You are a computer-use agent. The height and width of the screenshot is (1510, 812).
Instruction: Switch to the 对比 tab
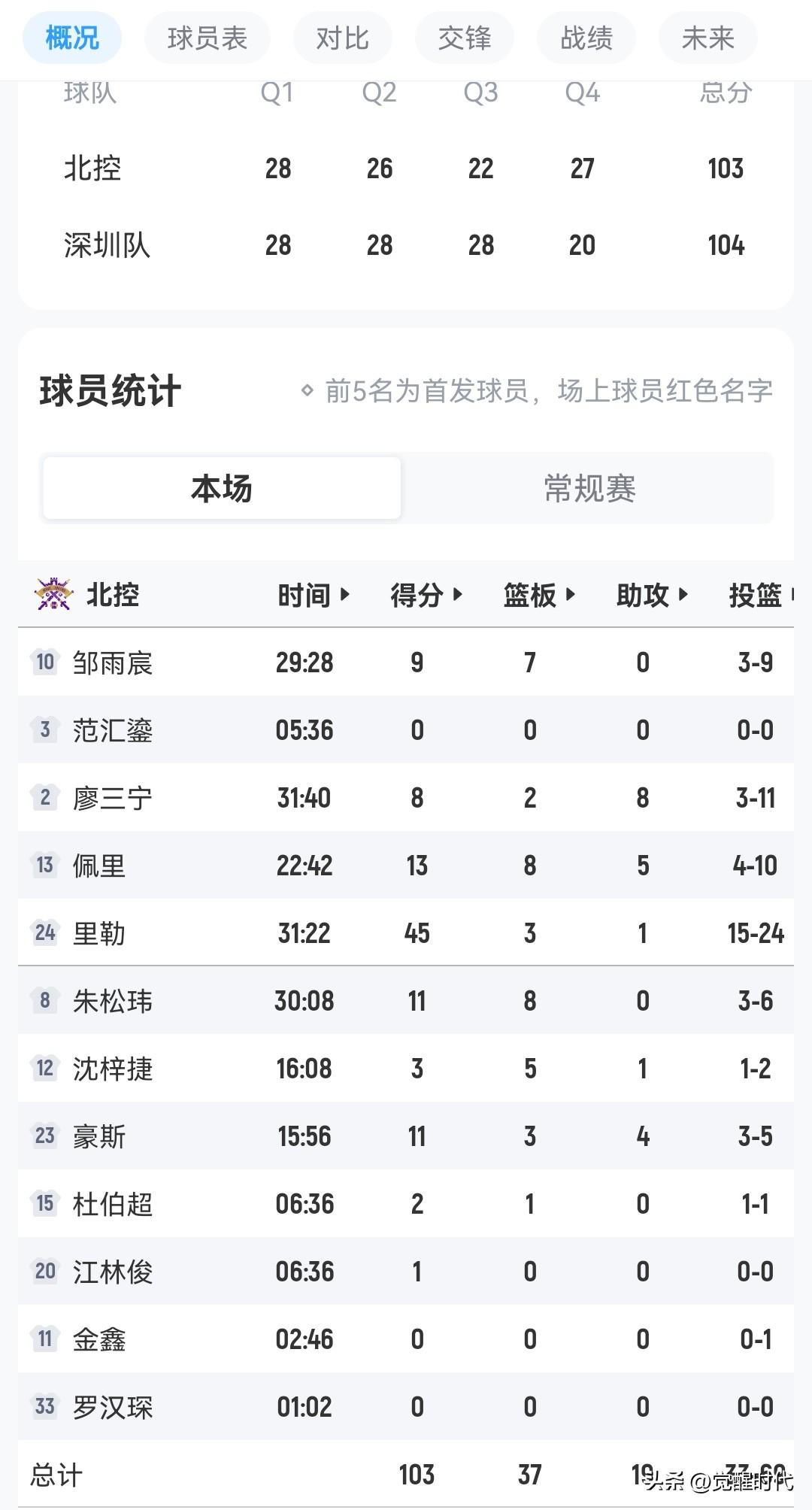[x=343, y=38]
